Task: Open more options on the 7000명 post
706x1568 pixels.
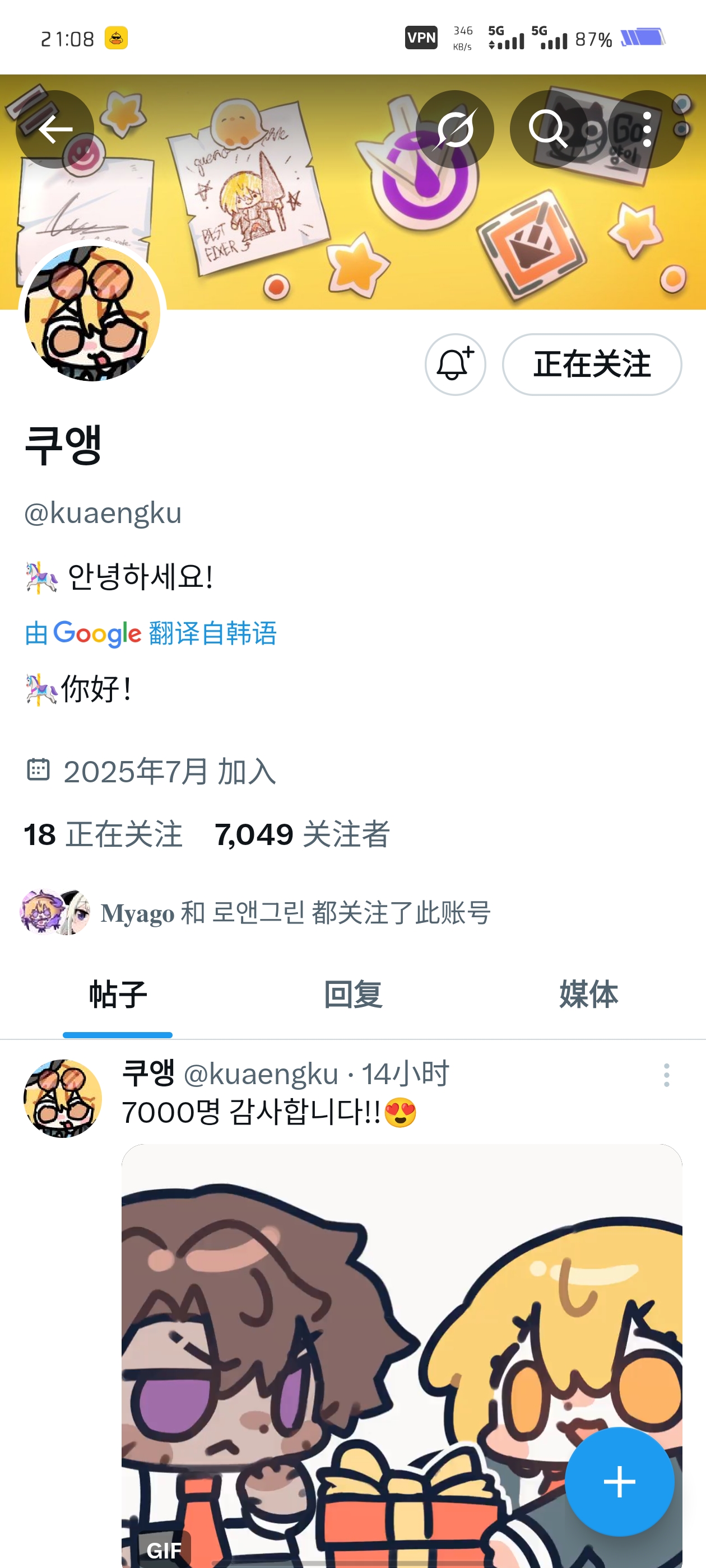Action: click(666, 1075)
